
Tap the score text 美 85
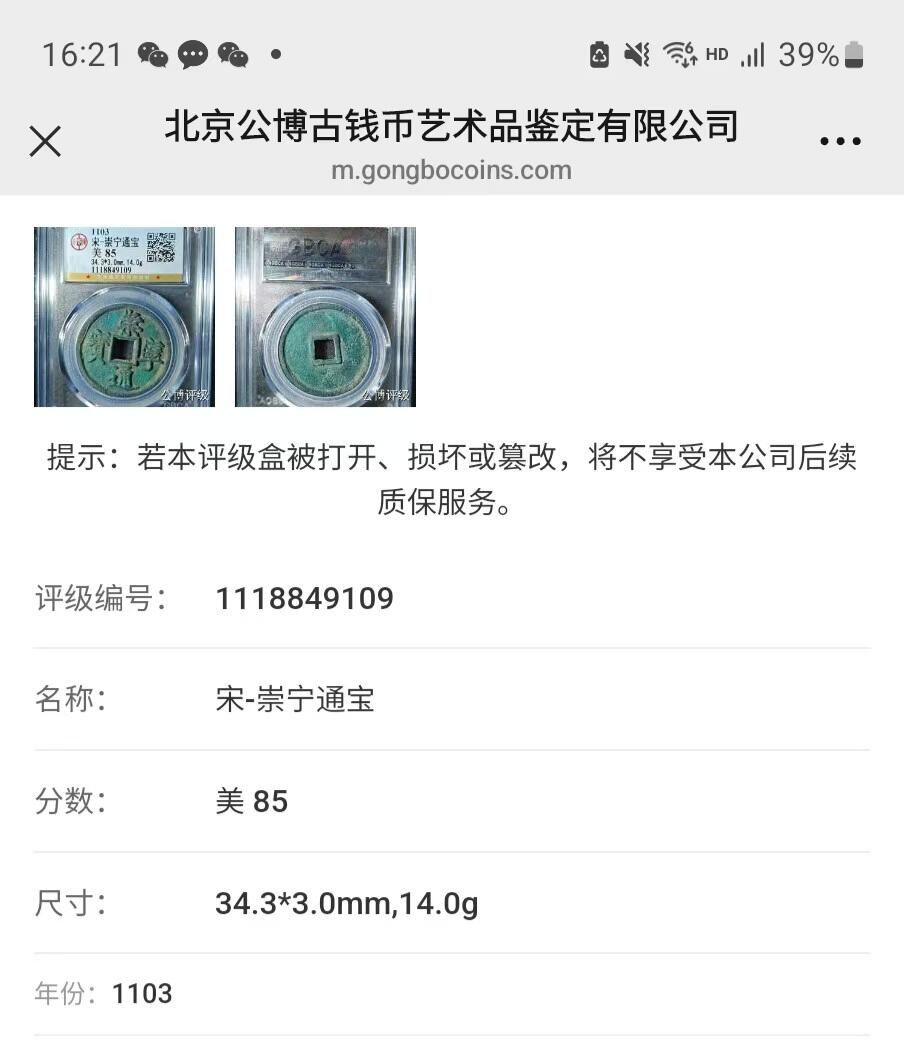pos(252,801)
